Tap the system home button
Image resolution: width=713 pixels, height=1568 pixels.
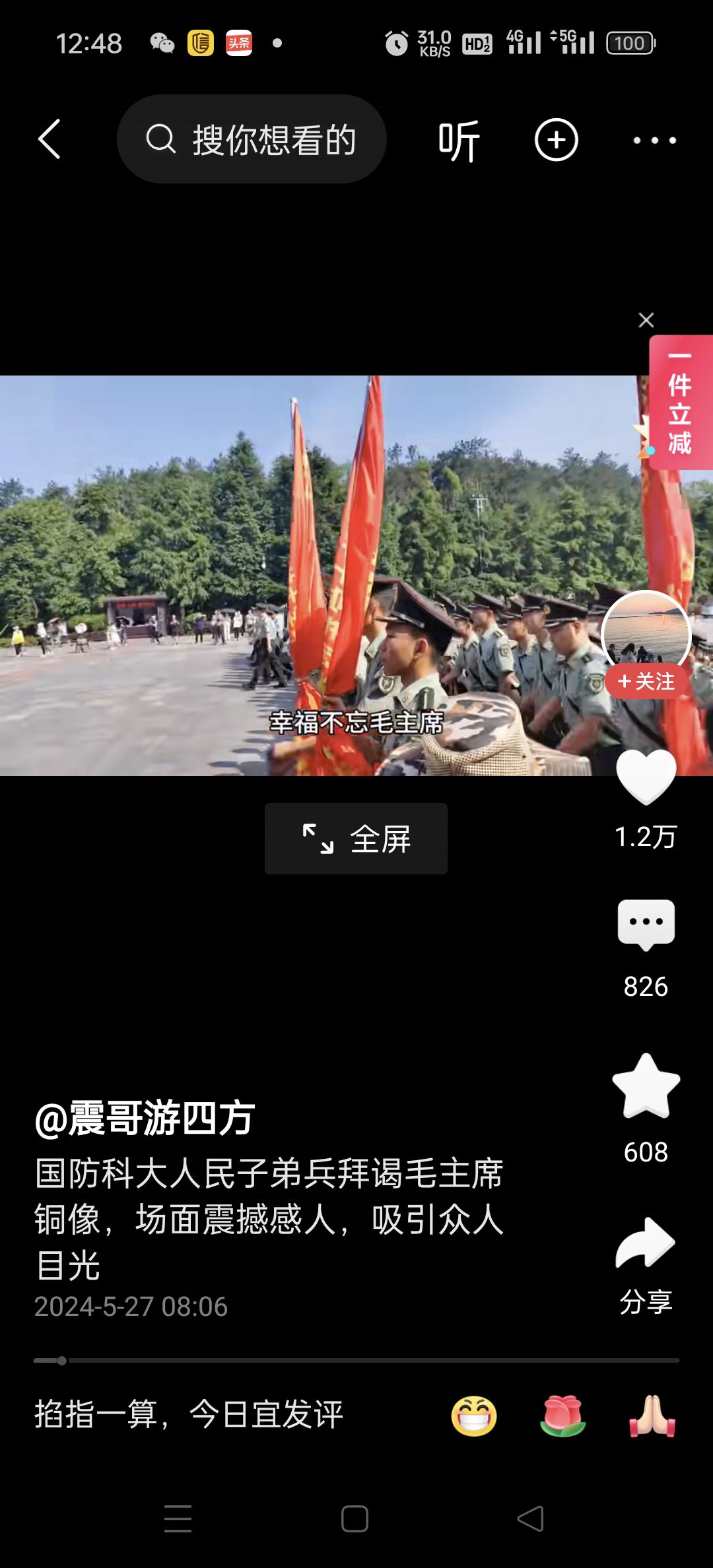[355, 1519]
